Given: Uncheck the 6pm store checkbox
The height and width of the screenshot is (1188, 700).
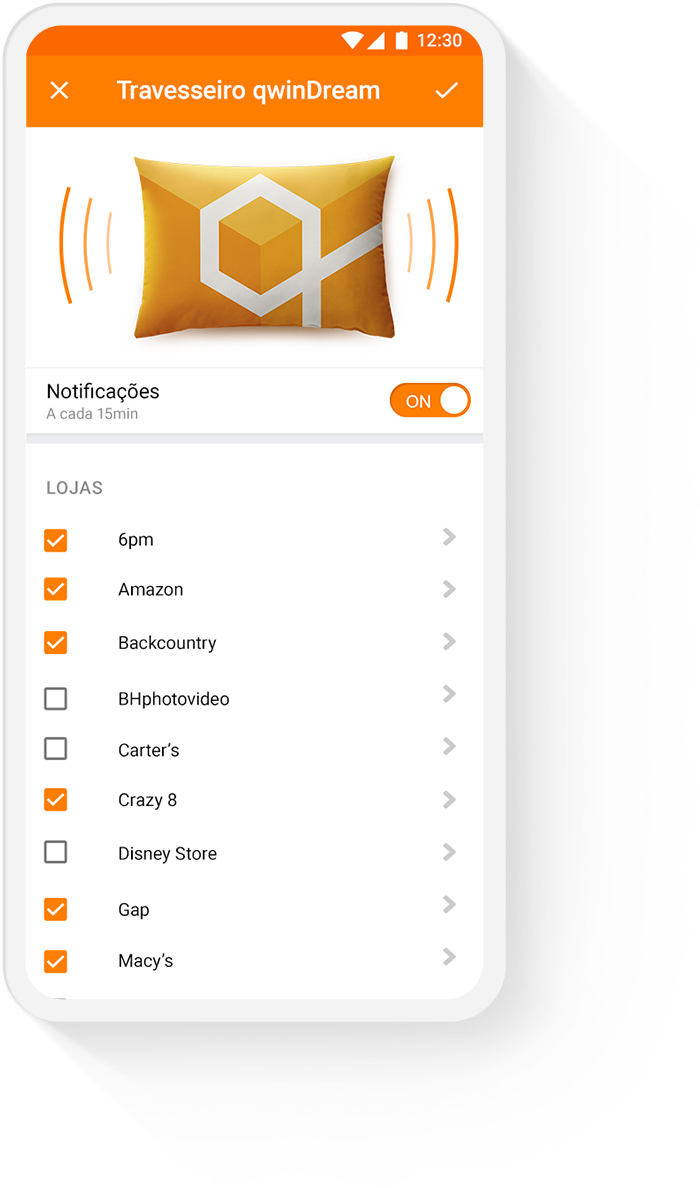Looking at the screenshot, I should click(56, 540).
